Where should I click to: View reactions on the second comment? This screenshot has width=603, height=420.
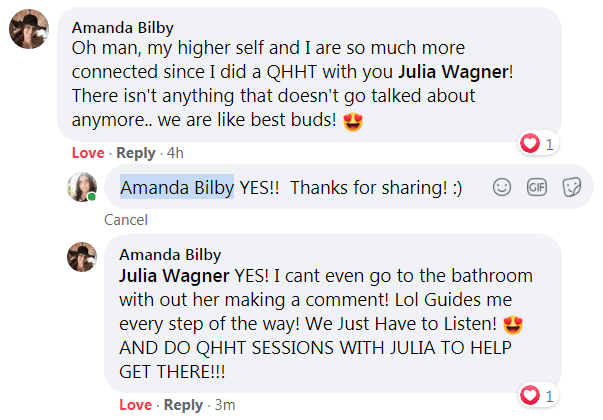pyautogui.click(x=538, y=395)
